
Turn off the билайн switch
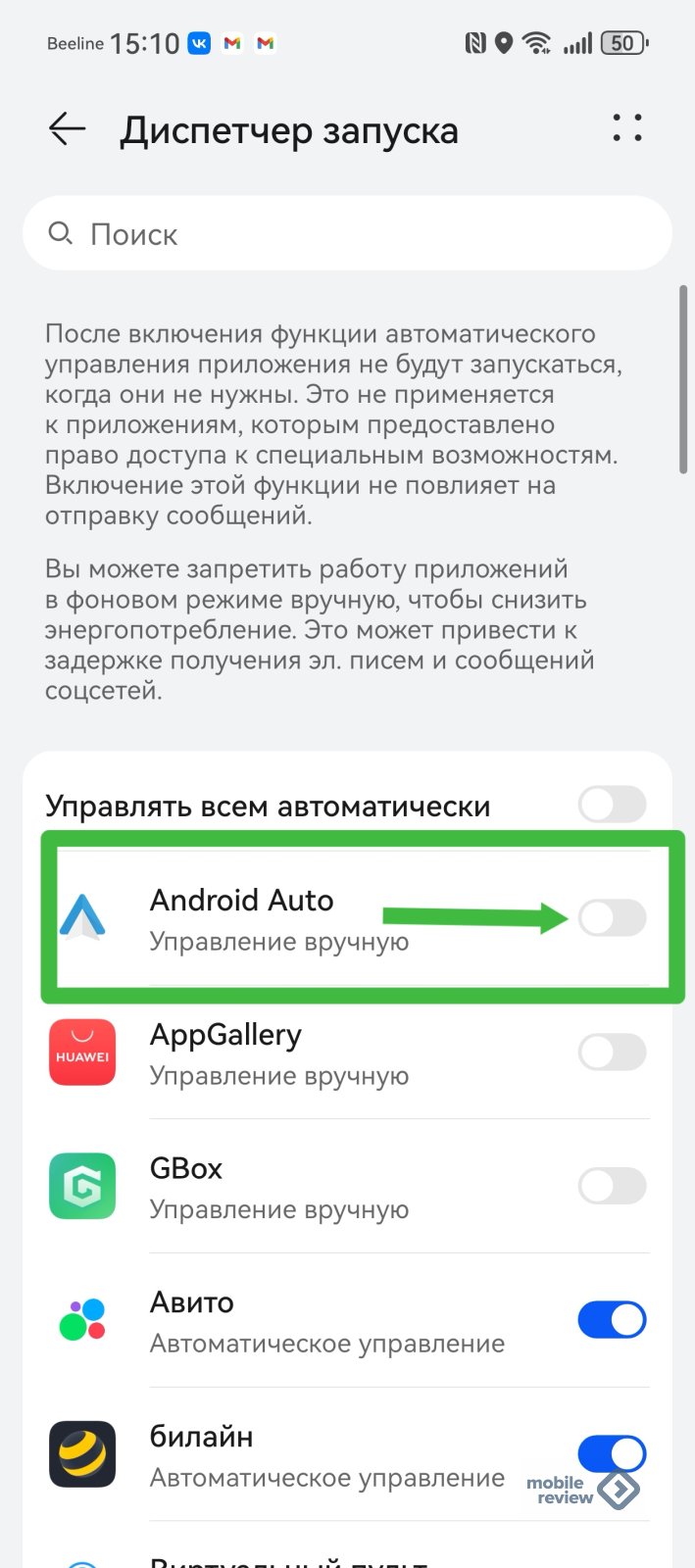(612, 1453)
